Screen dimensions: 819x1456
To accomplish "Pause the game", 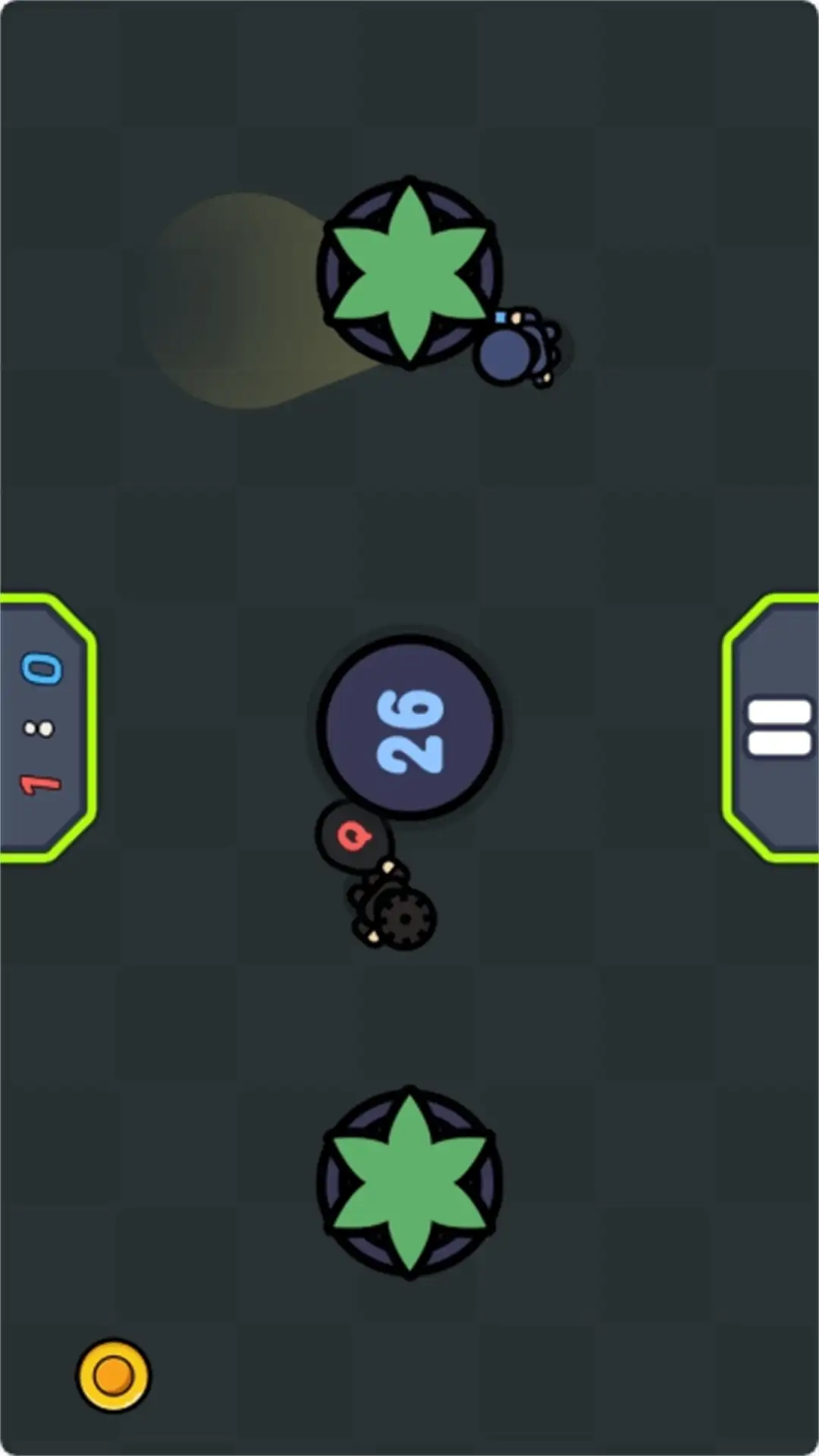I will point(779,728).
